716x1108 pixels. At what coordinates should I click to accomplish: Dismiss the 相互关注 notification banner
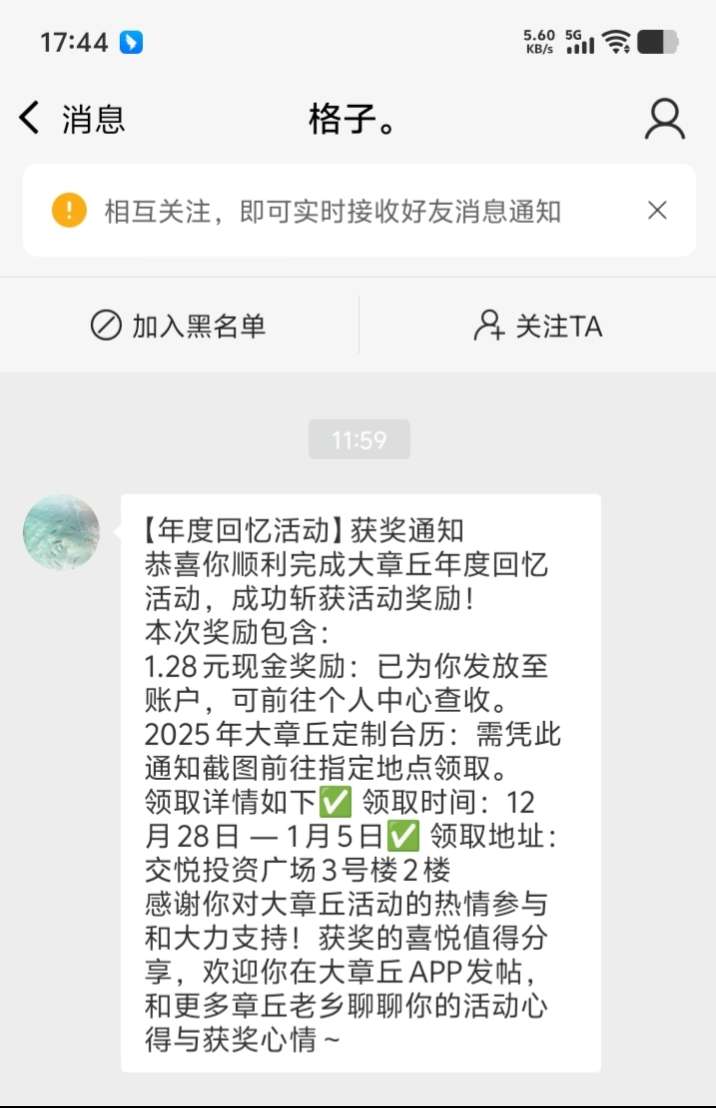tap(657, 210)
